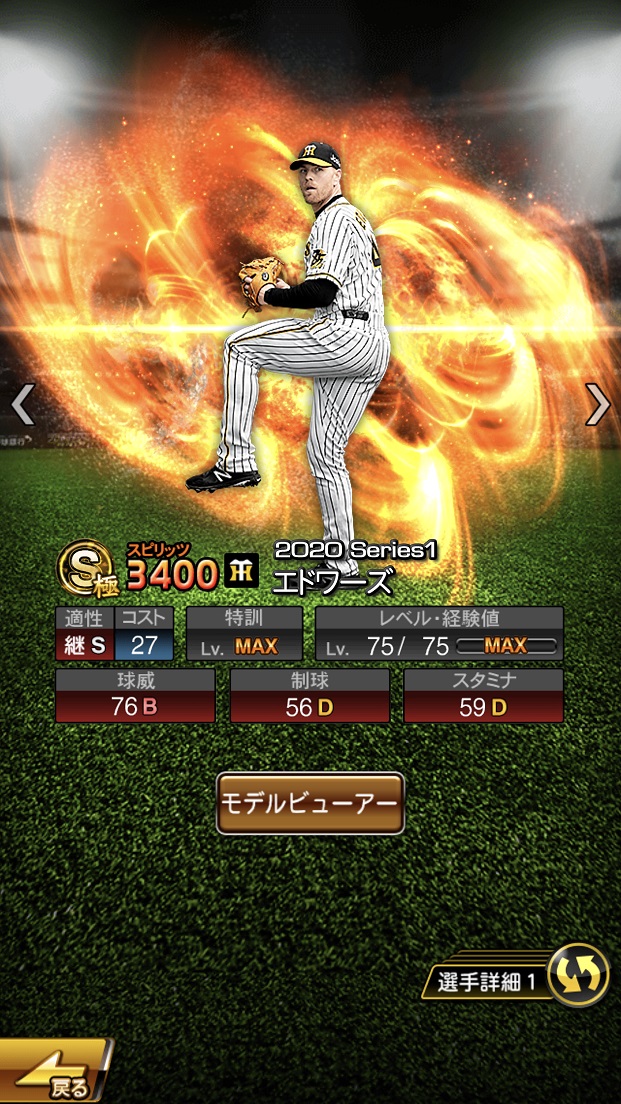Viewport: 621px width, 1104px height.
Task: Go to the next player card
Action: tap(597, 405)
